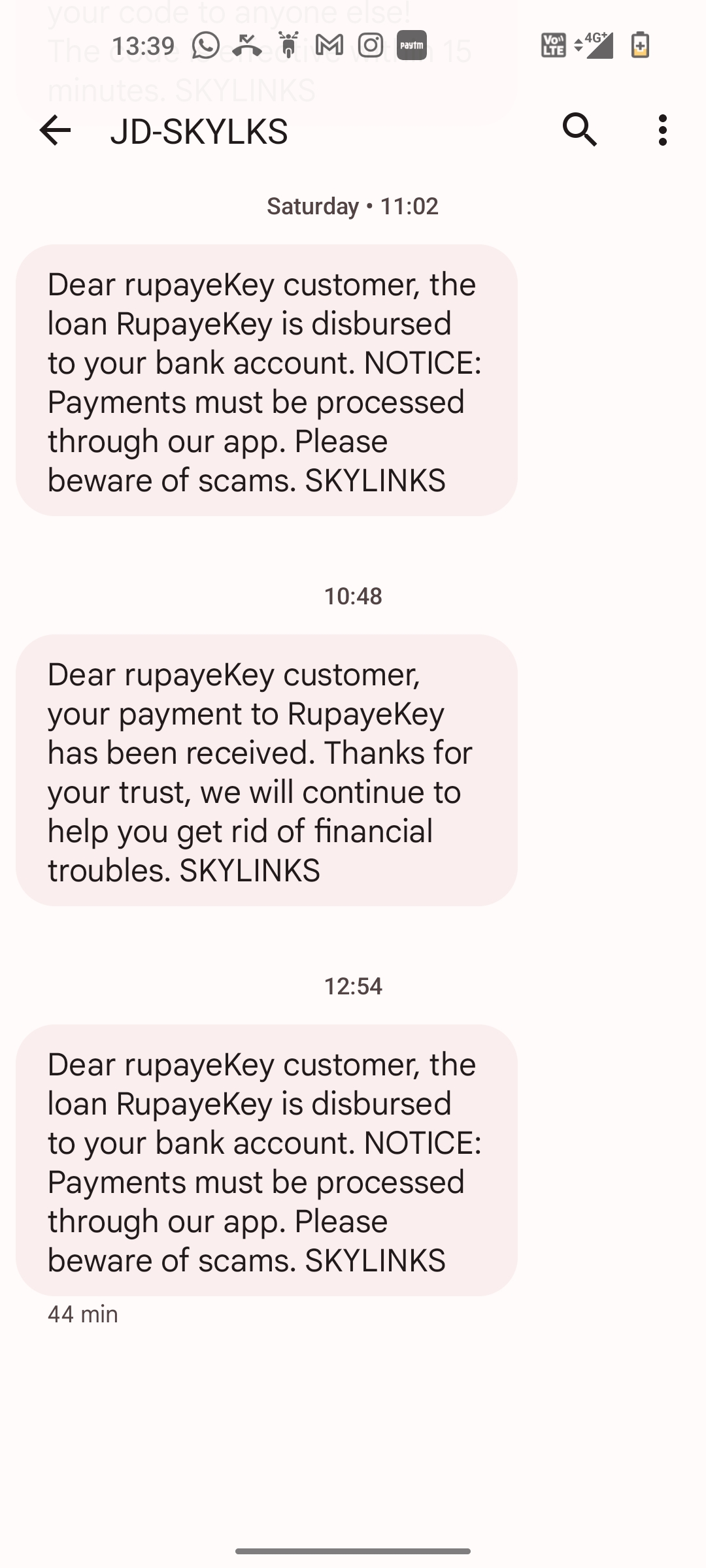Go back to the conversations list
This screenshot has height=1568, width=706.
point(55,130)
